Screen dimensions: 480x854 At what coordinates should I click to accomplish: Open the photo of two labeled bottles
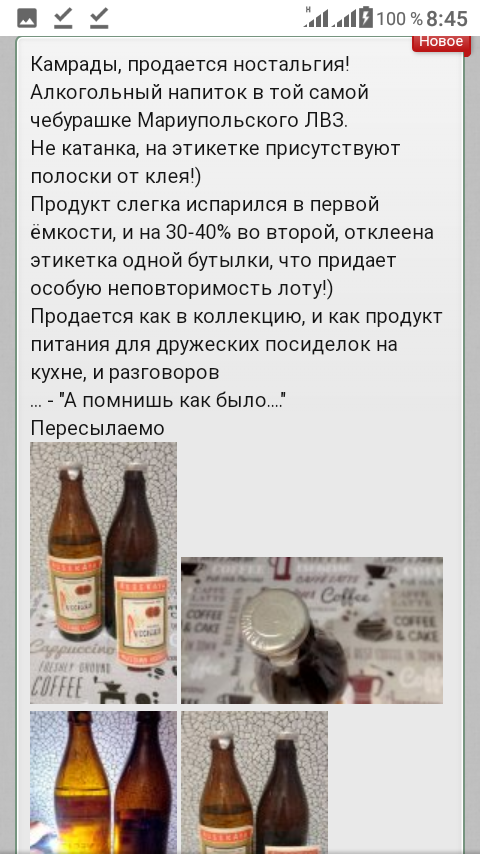(104, 572)
